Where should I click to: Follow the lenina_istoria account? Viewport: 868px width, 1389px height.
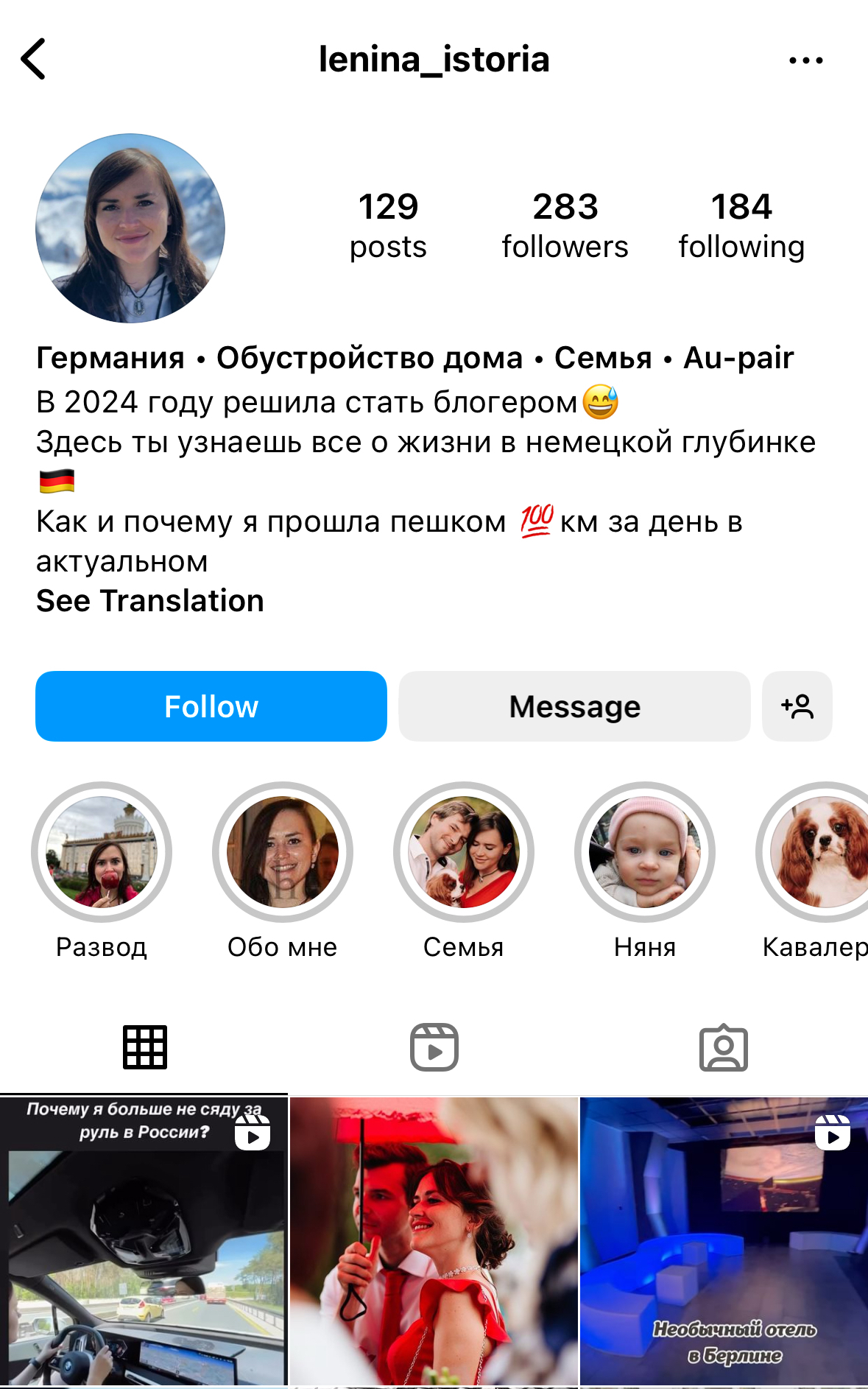point(211,706)
